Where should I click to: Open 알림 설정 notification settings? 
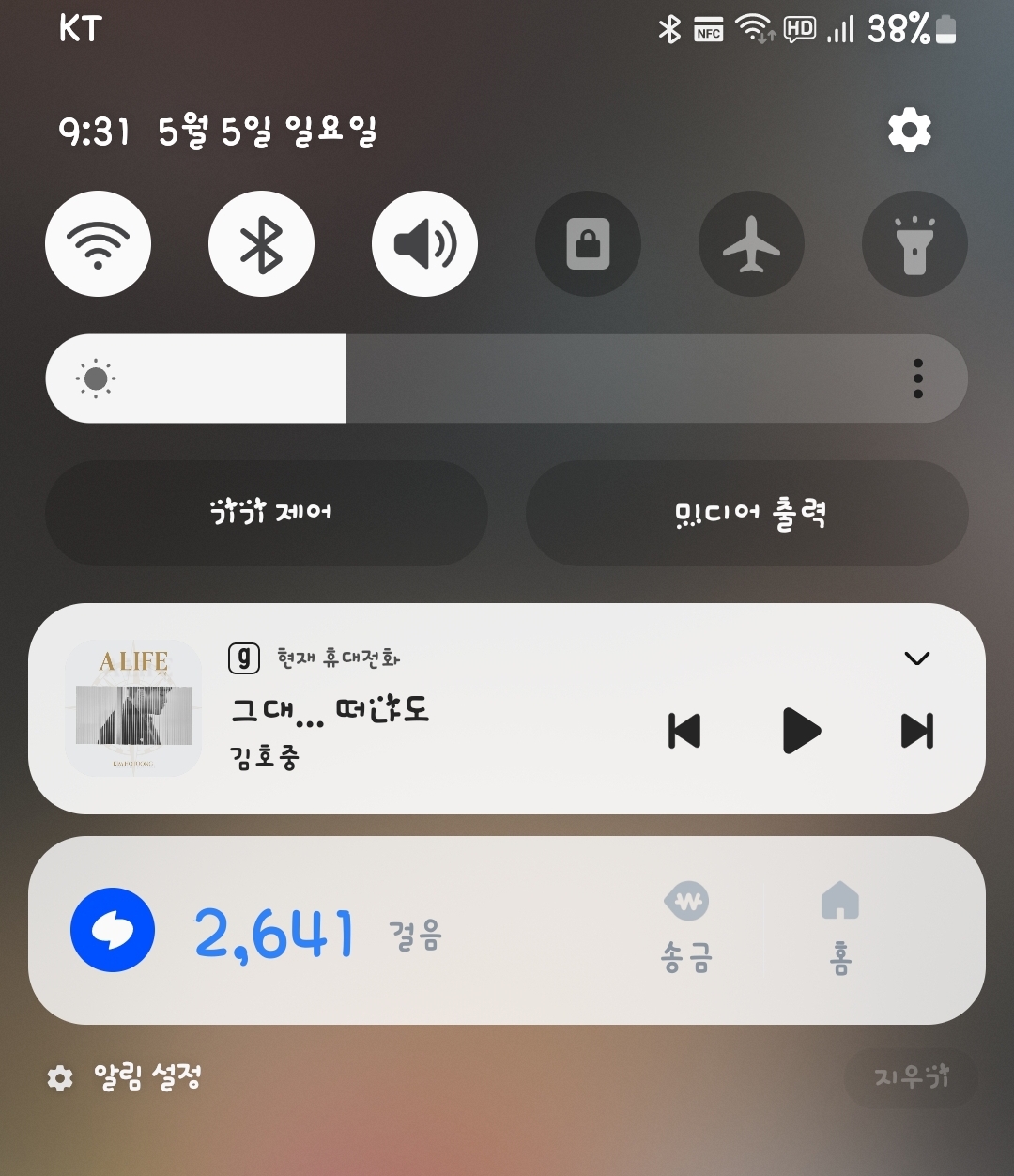126,1077
